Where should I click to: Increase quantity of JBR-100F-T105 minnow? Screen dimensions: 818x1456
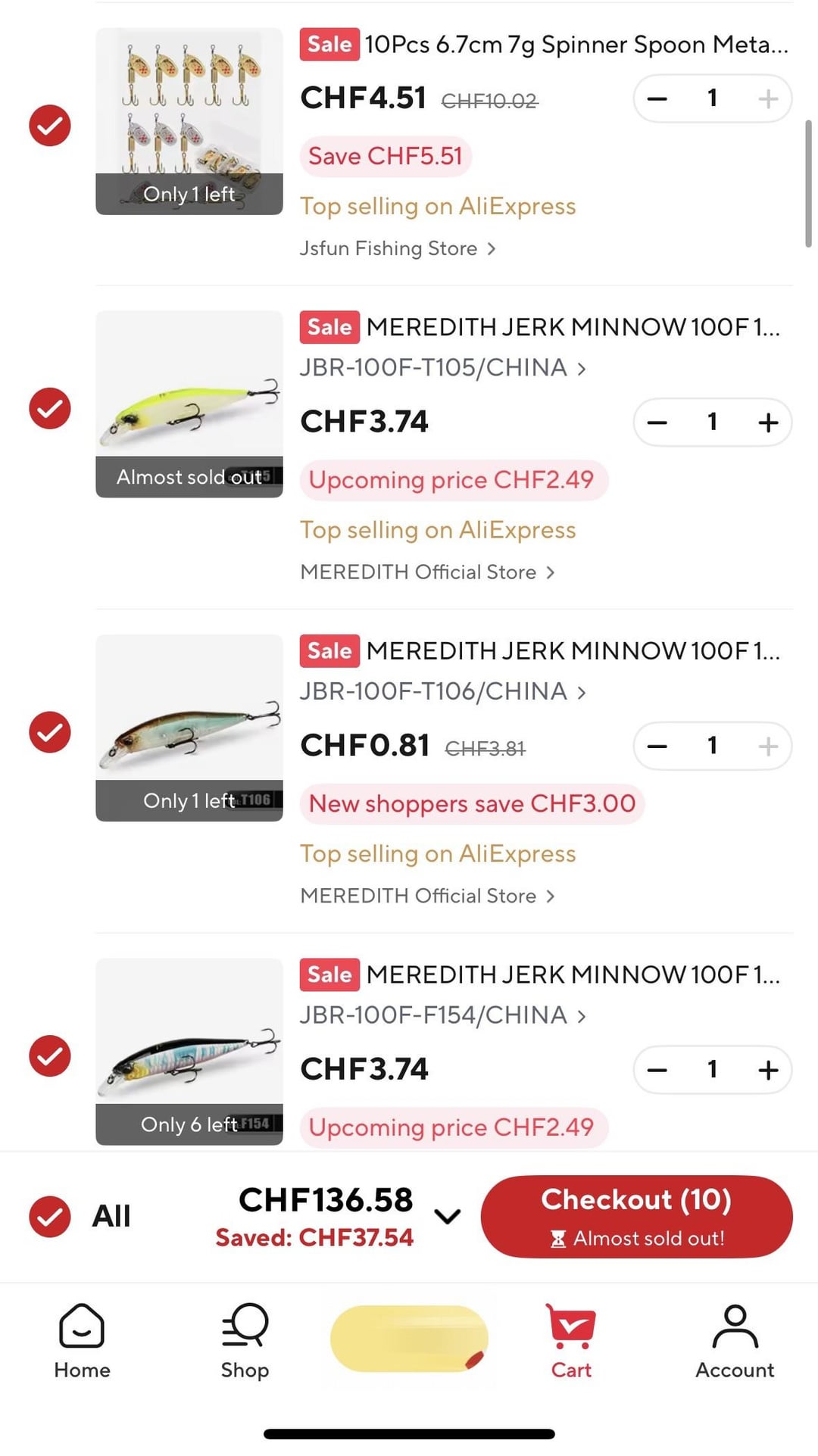pos(768,422)
